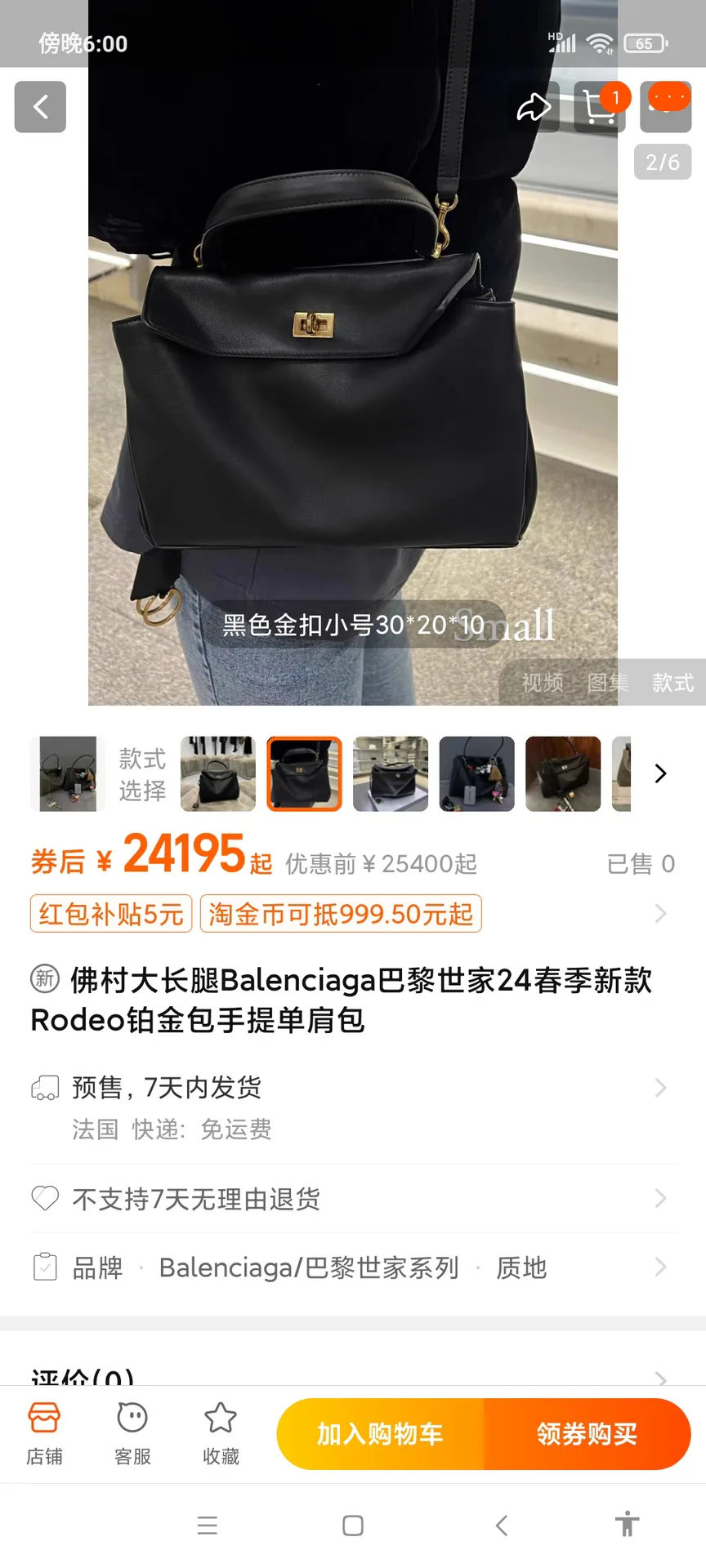The width and height of the screenshot is (706, 1568).
Task: Share this product listing
Action: click(x=534, y=107)
